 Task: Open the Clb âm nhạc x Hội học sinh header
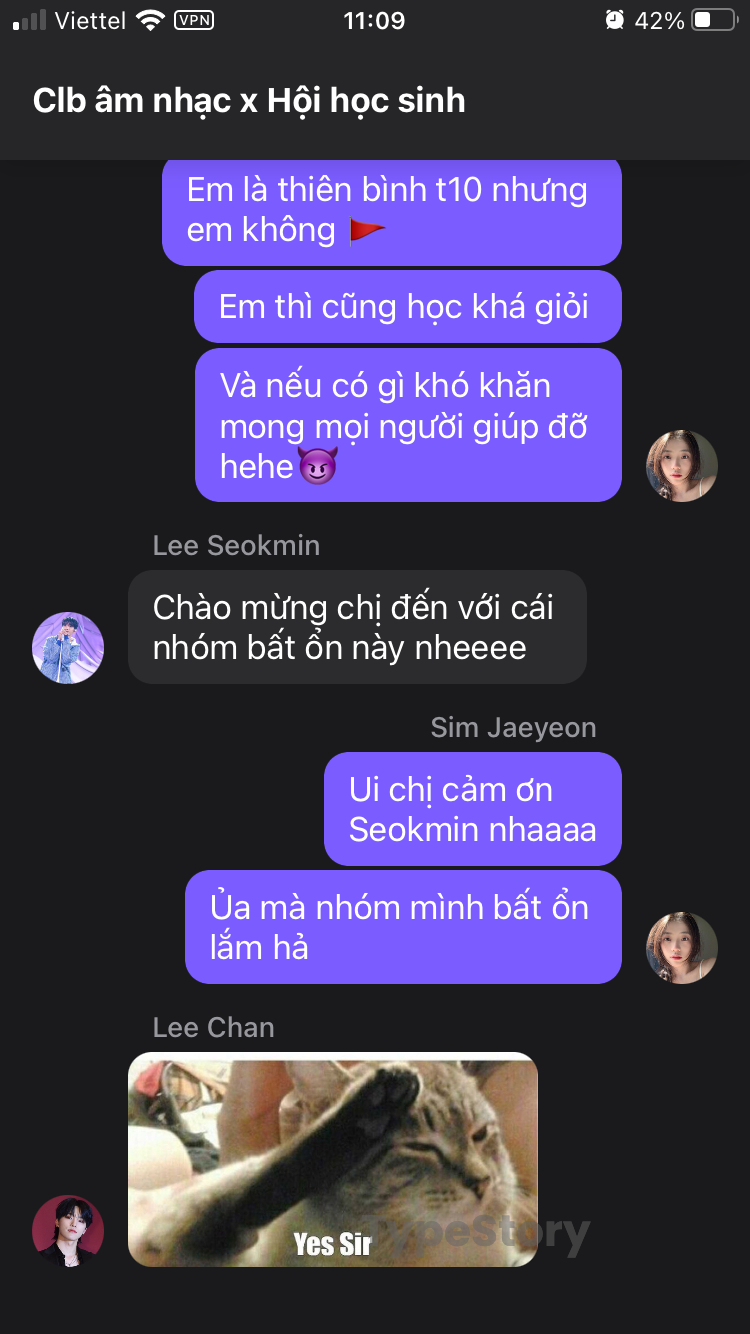click(249, 101)
